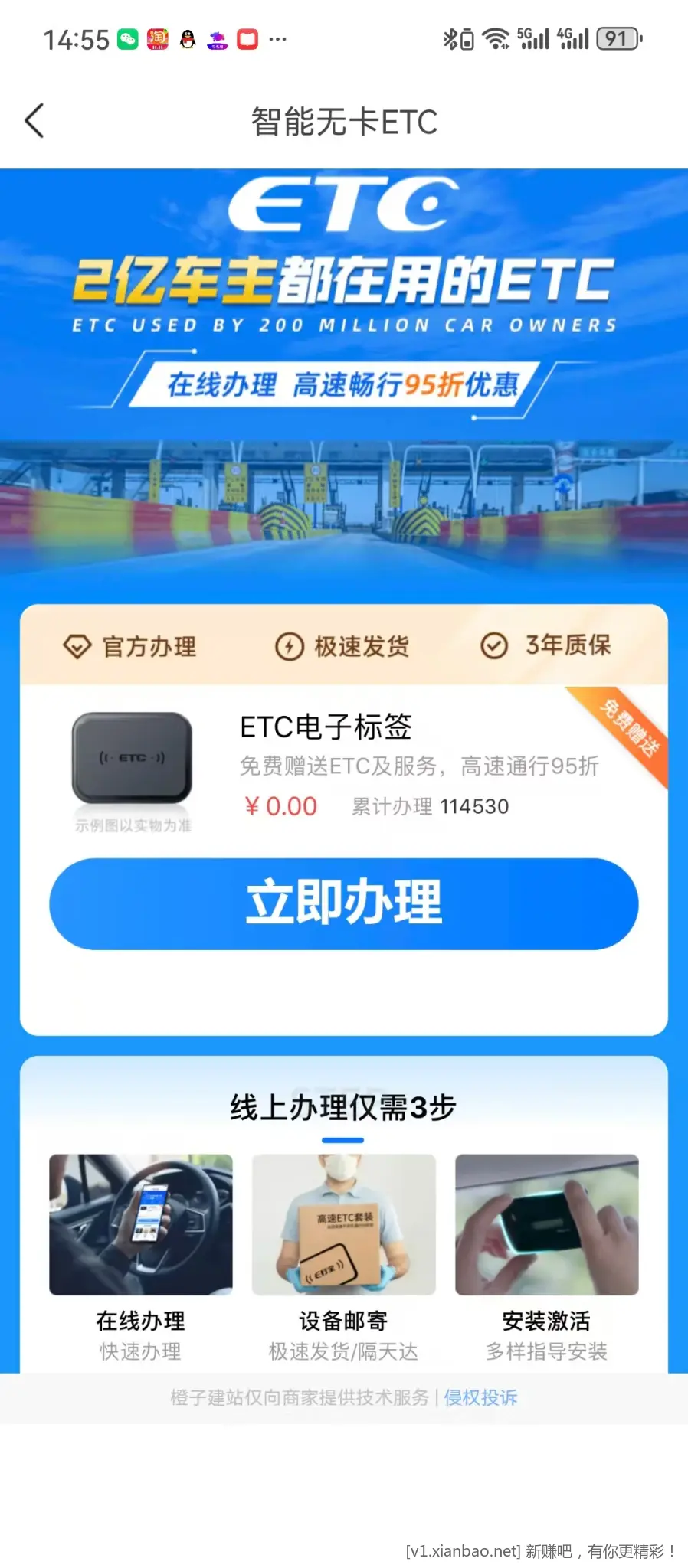Tap the red video app status bar icon
The image size is (688, 1568).
point(246,38)
